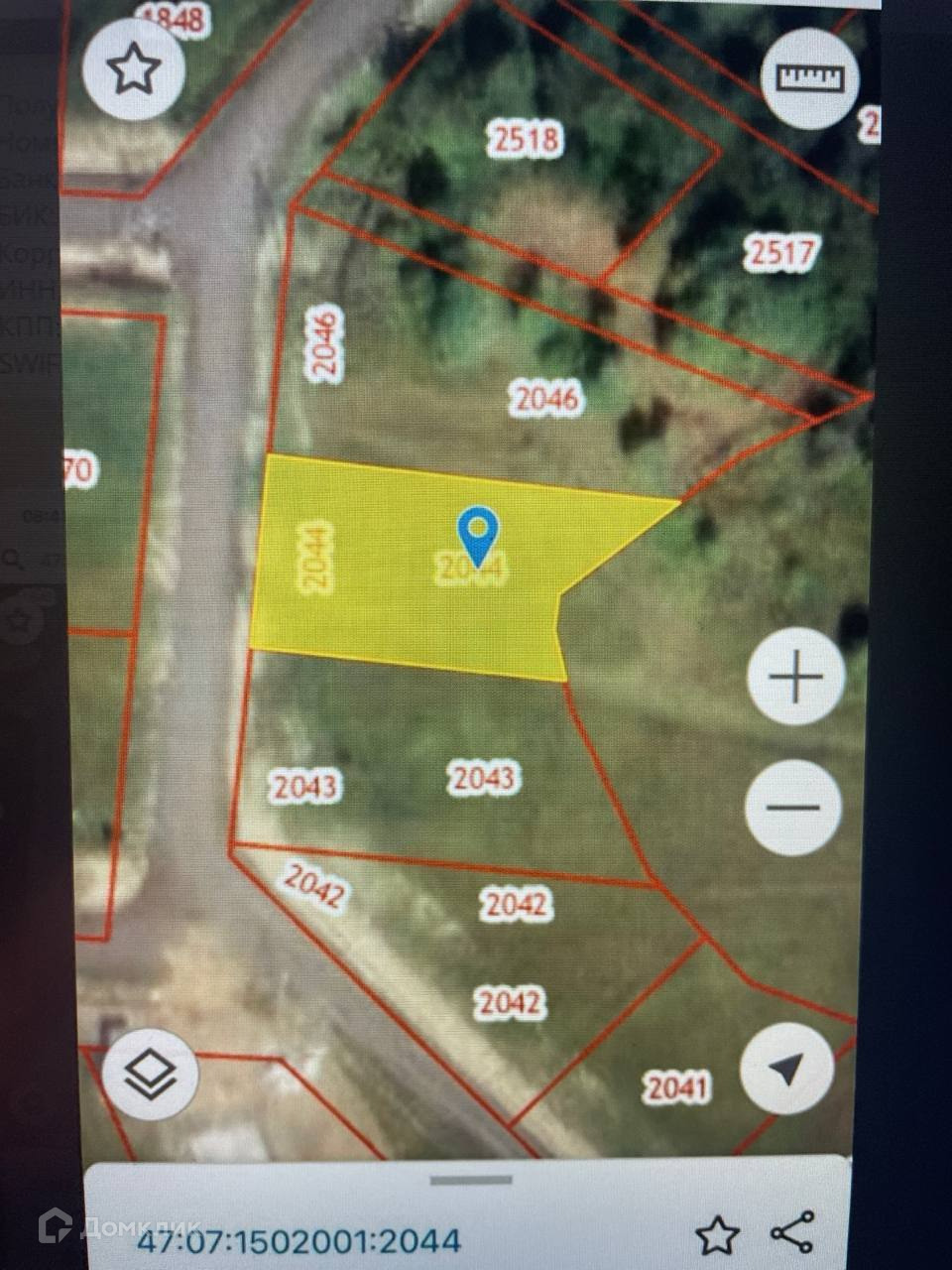The height and width of the screenshot is (1270, 952).
Task: Add parcel 47:07:1502001:2044 to favorites
Action: 716,1235
